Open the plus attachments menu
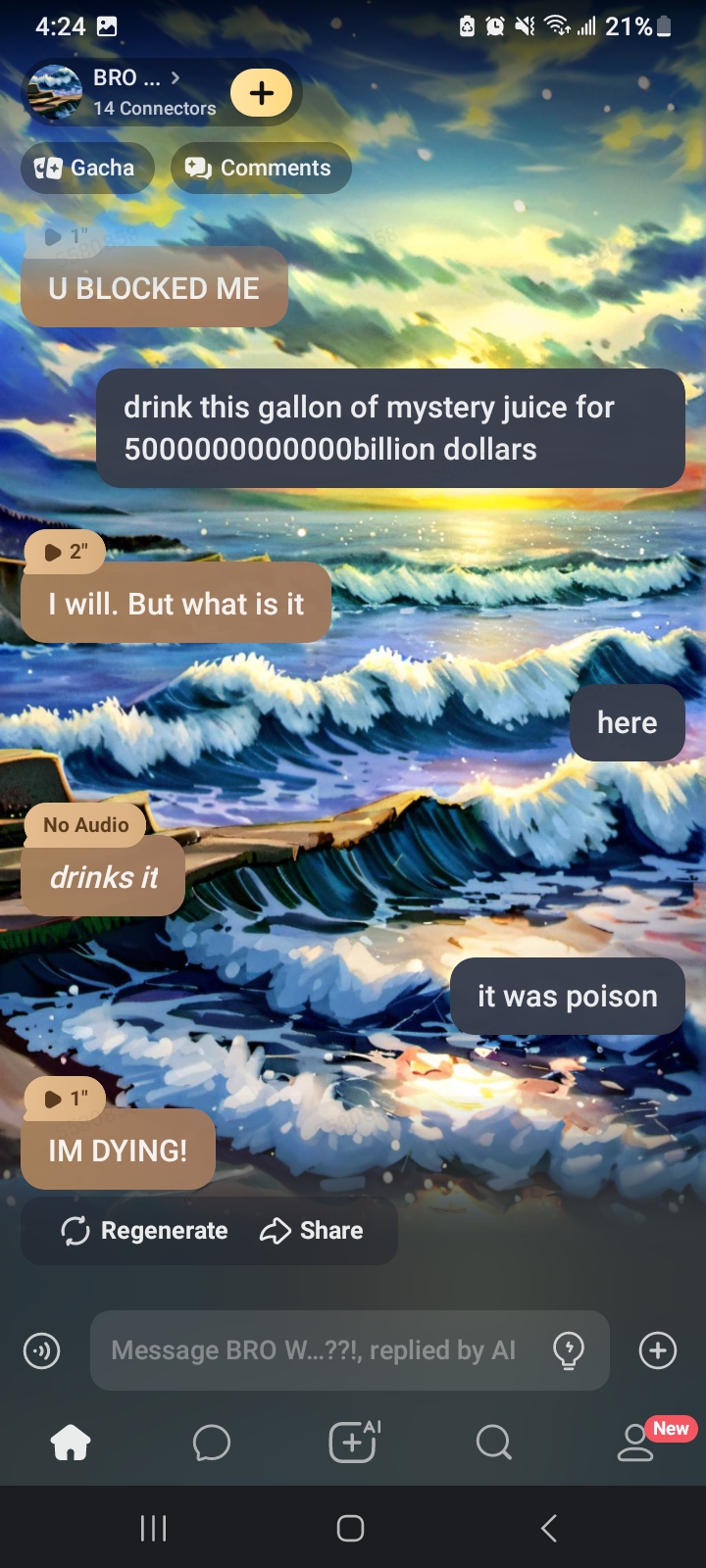 click(657, 1350)
